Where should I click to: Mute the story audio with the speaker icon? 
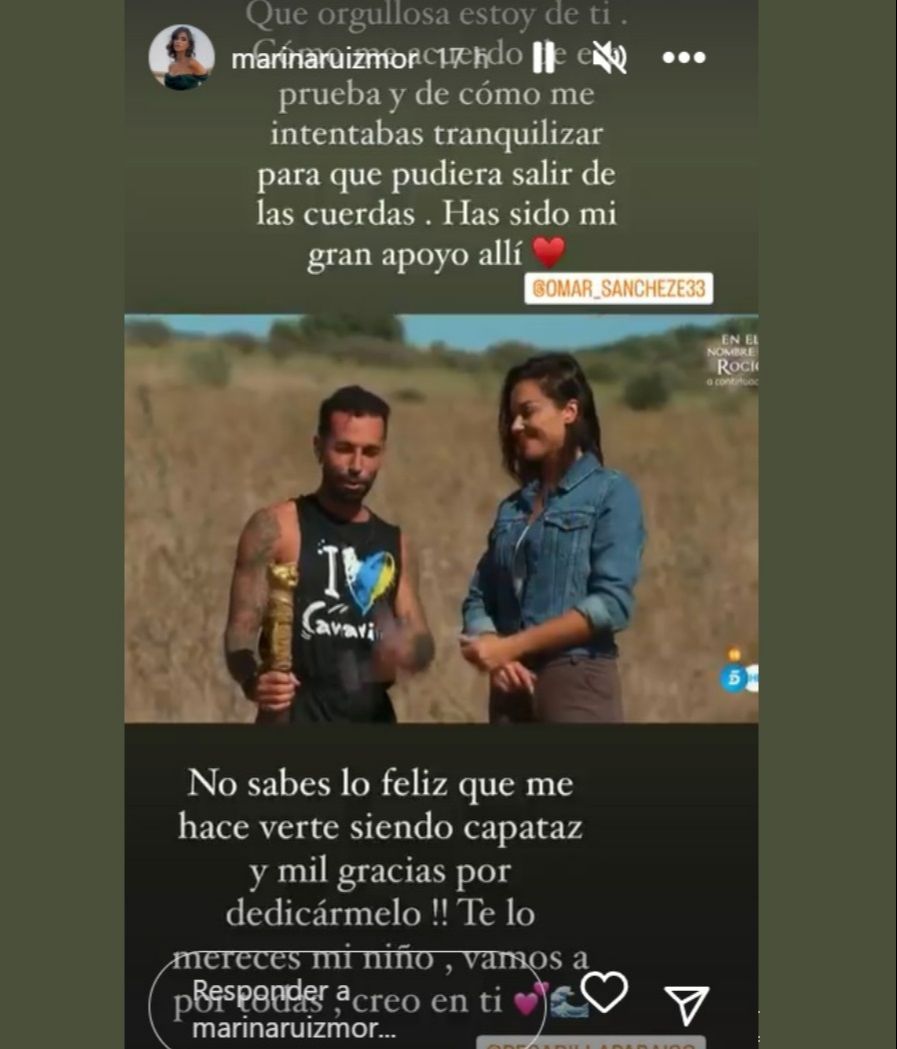(608, 57)
